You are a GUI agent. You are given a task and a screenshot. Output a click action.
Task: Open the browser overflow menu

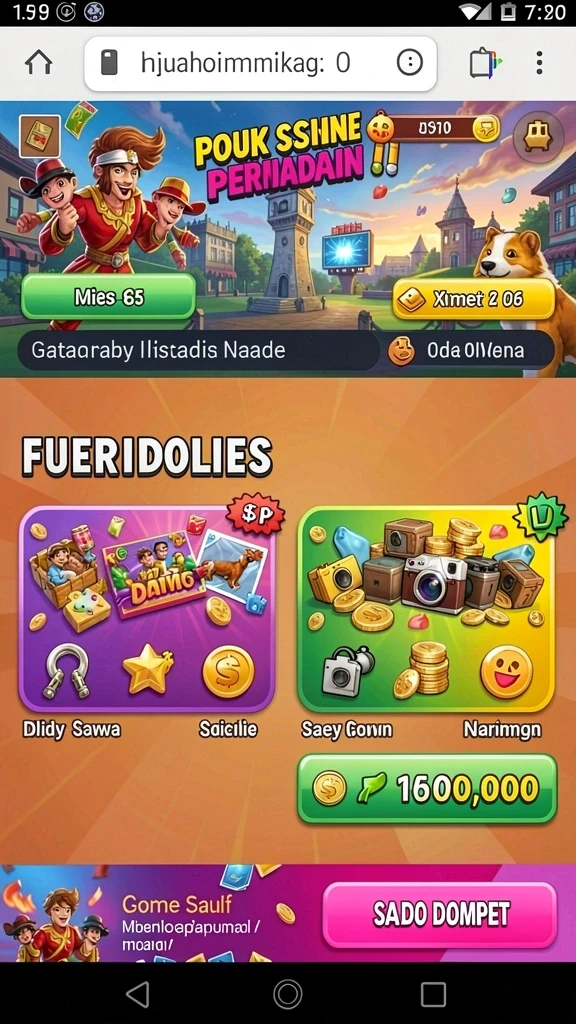(x=539, y=63)
